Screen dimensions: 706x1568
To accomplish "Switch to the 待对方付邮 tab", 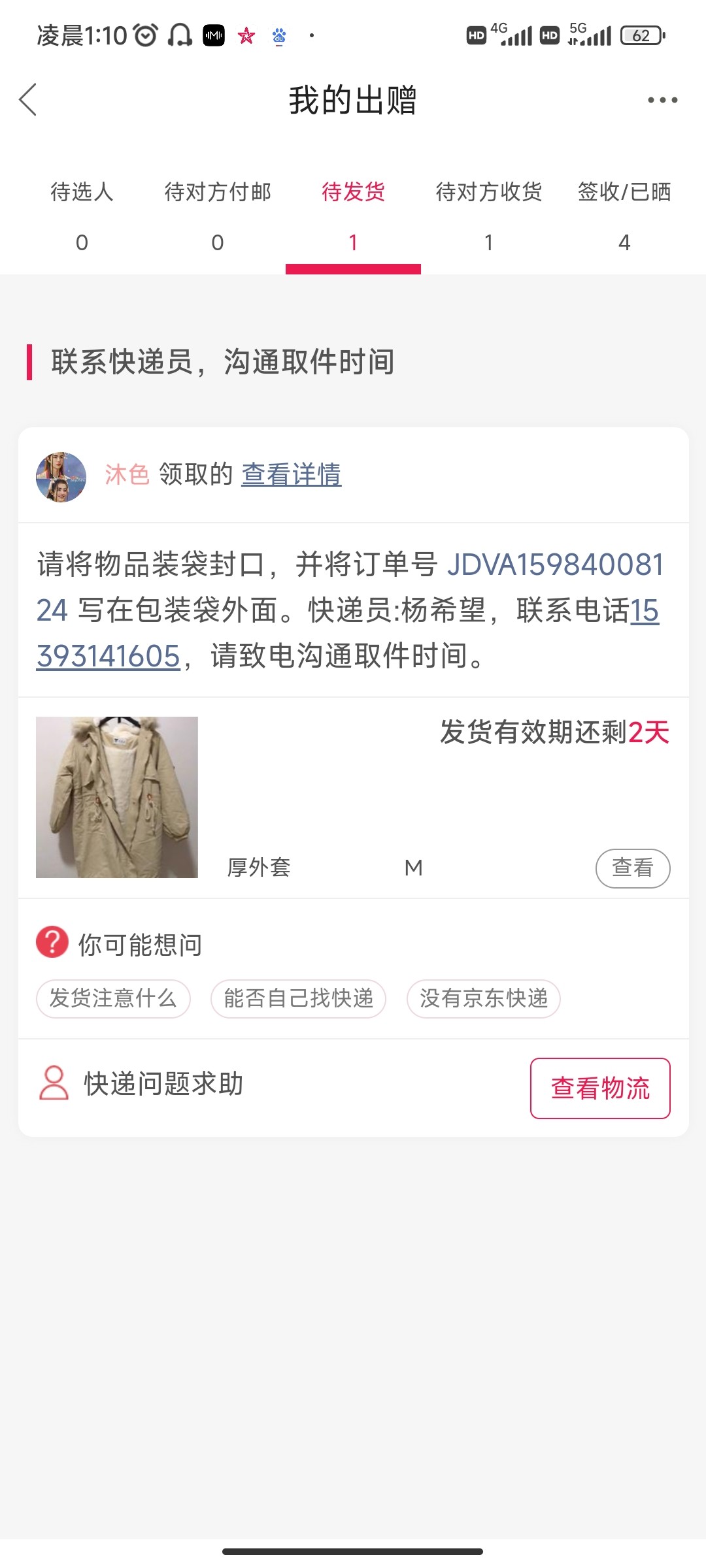I will click(x=218, y=216).
